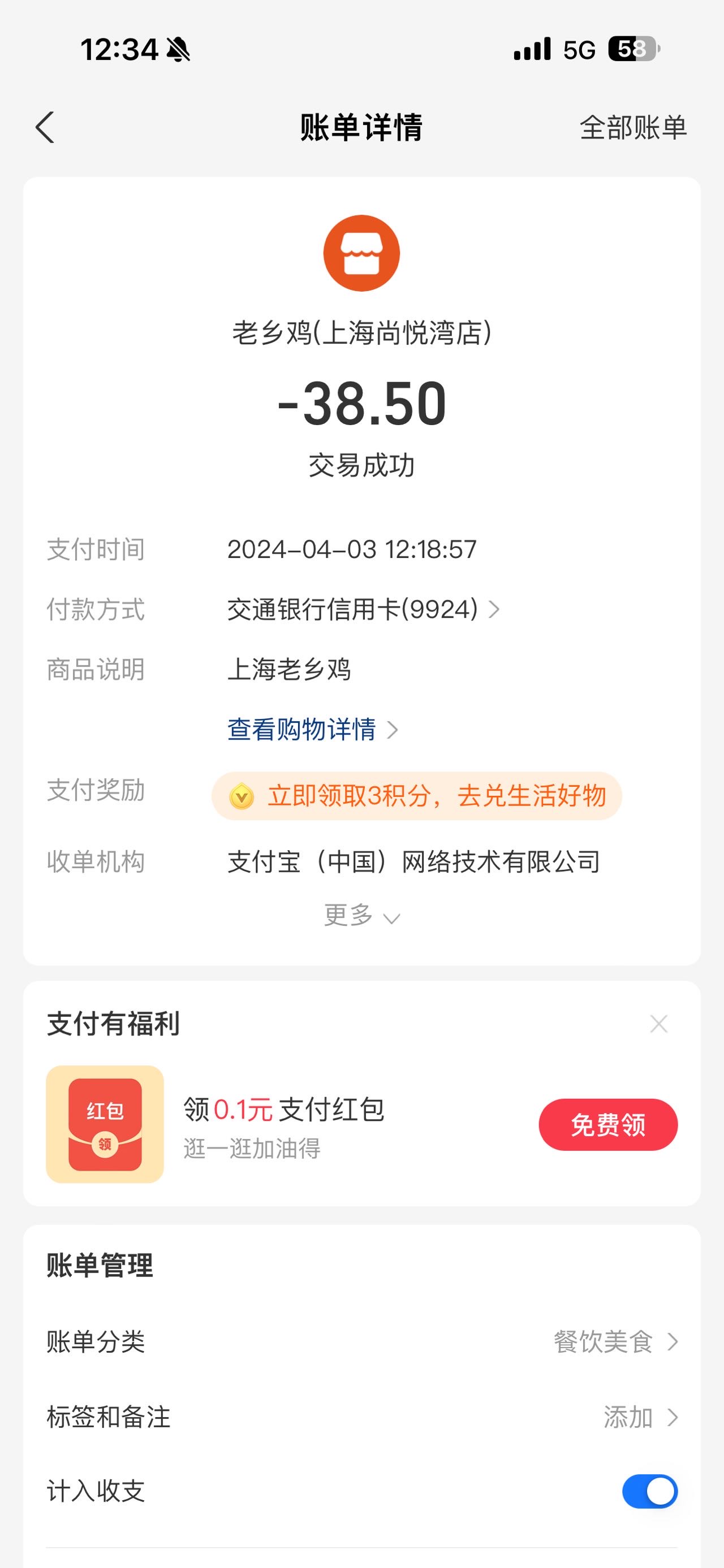Screen dimensions: 724x1568
Task: Go back using the top-left arrow
Action: (45, 128)
